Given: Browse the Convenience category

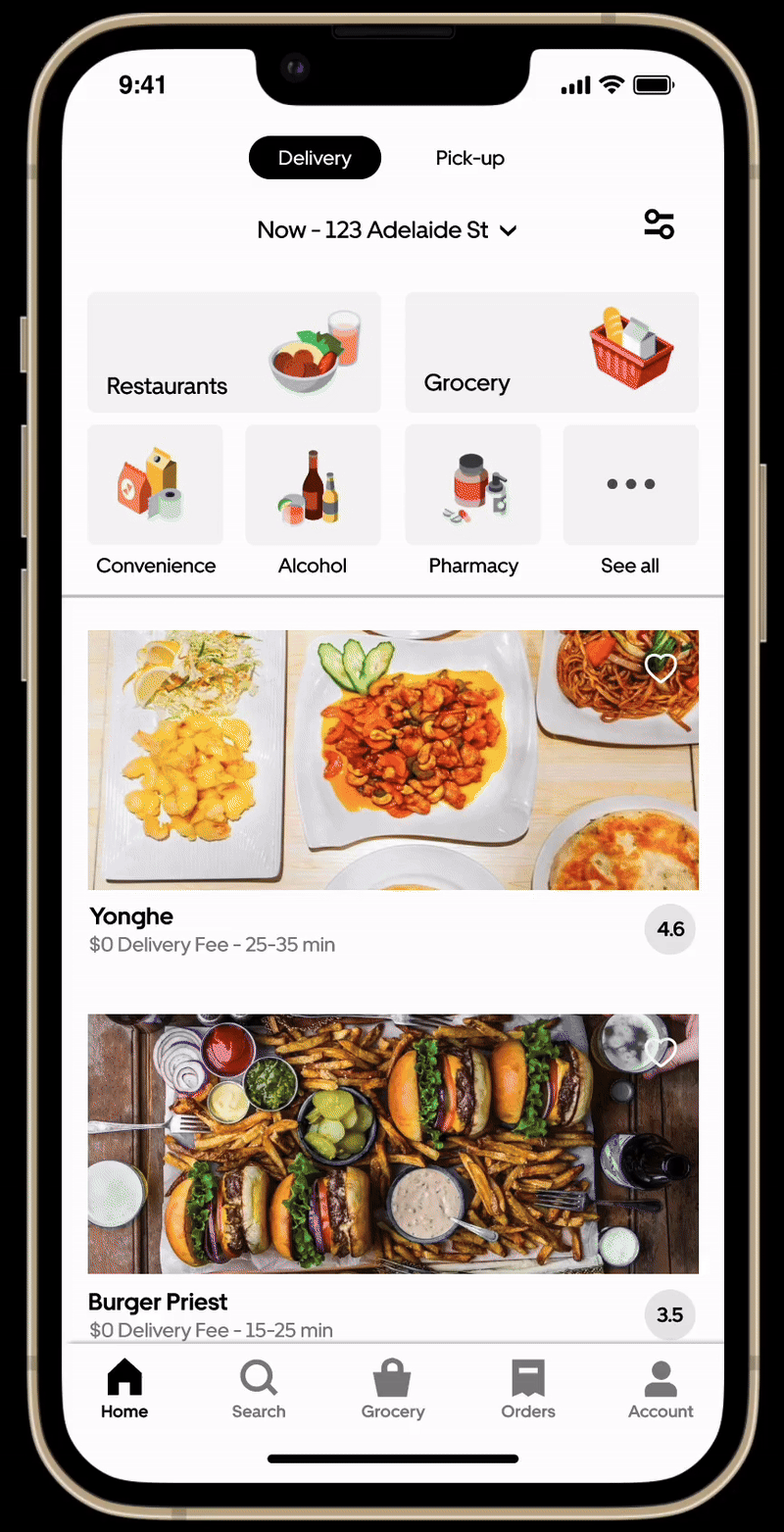Looking at the screenshot, I should 156,485.
